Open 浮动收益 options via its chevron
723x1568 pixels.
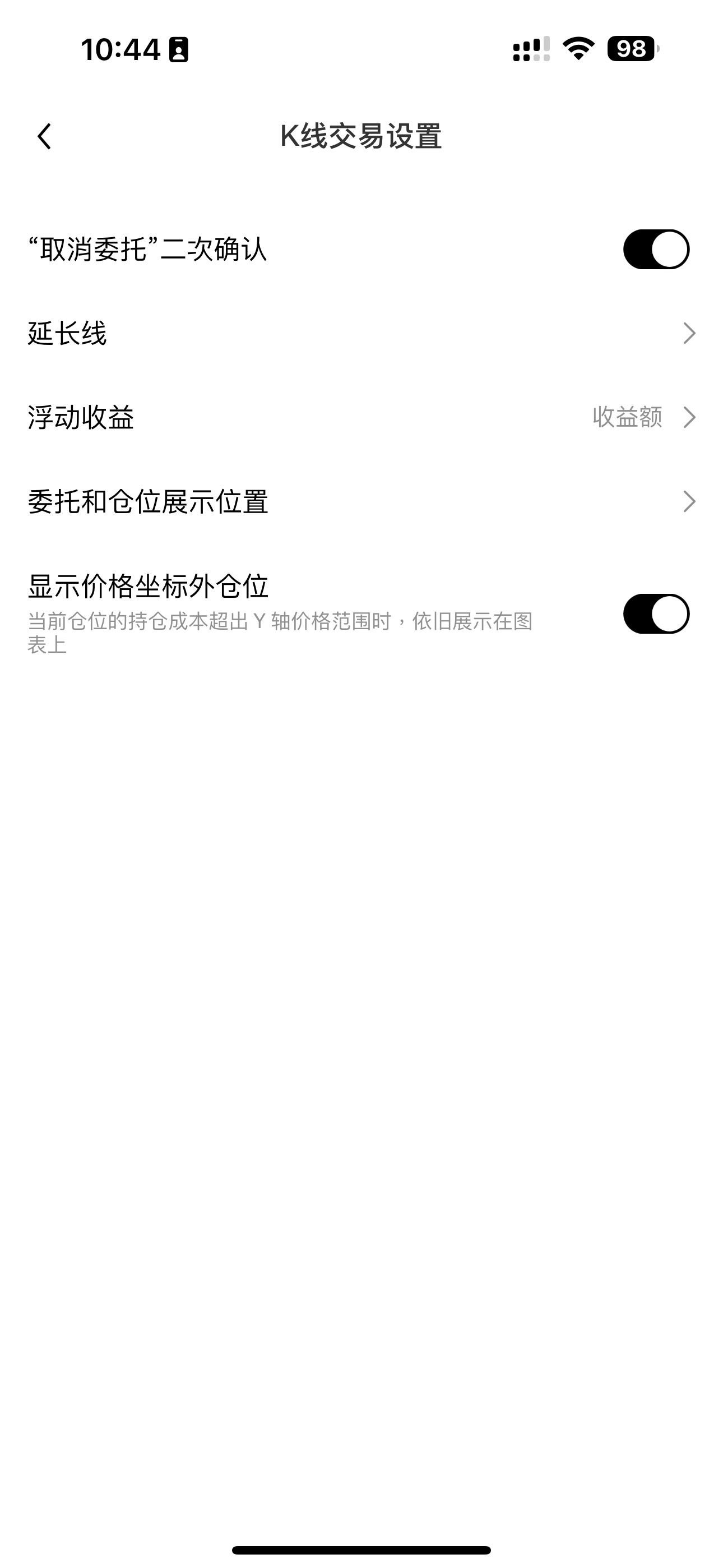pos(689,418)
